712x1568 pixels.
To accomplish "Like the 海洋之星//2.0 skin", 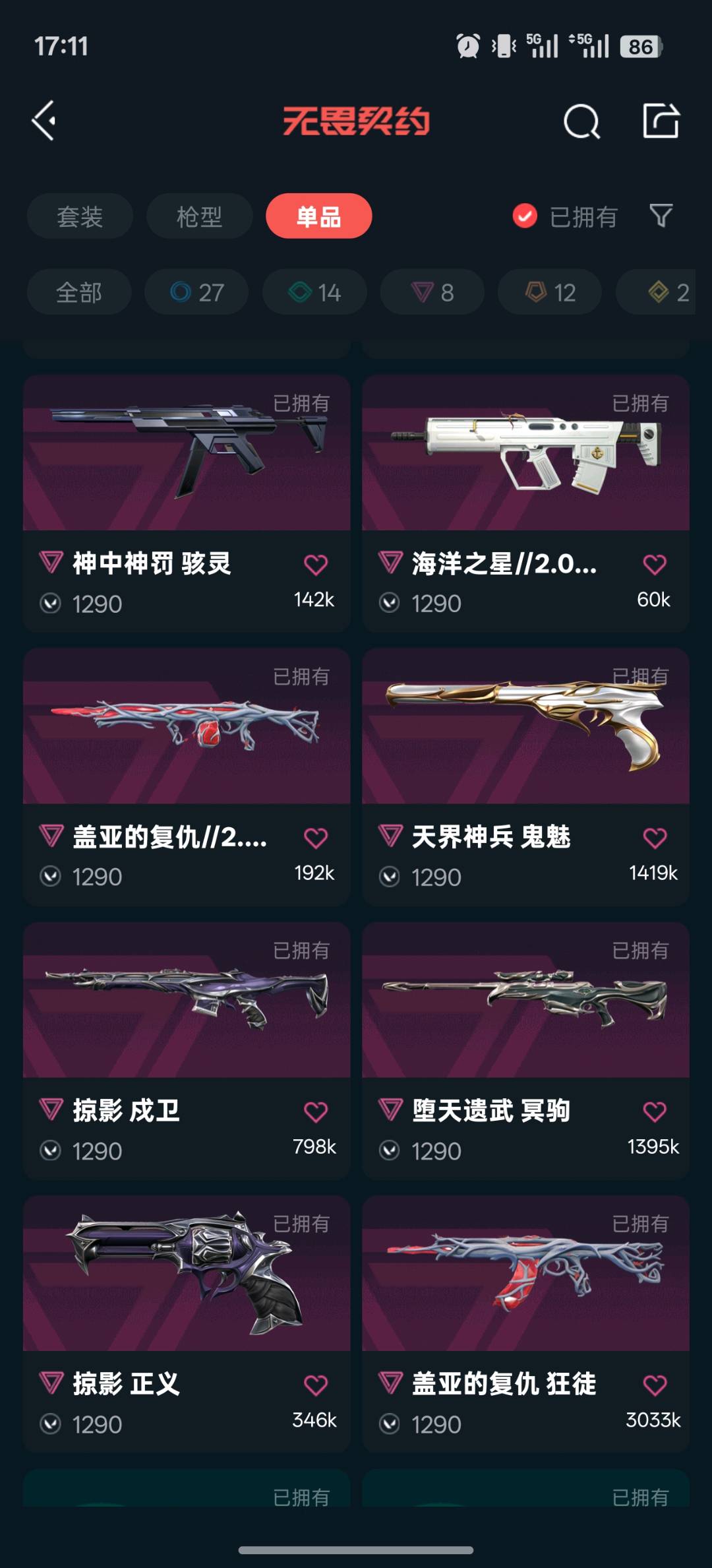I will (x=655, y=565).
